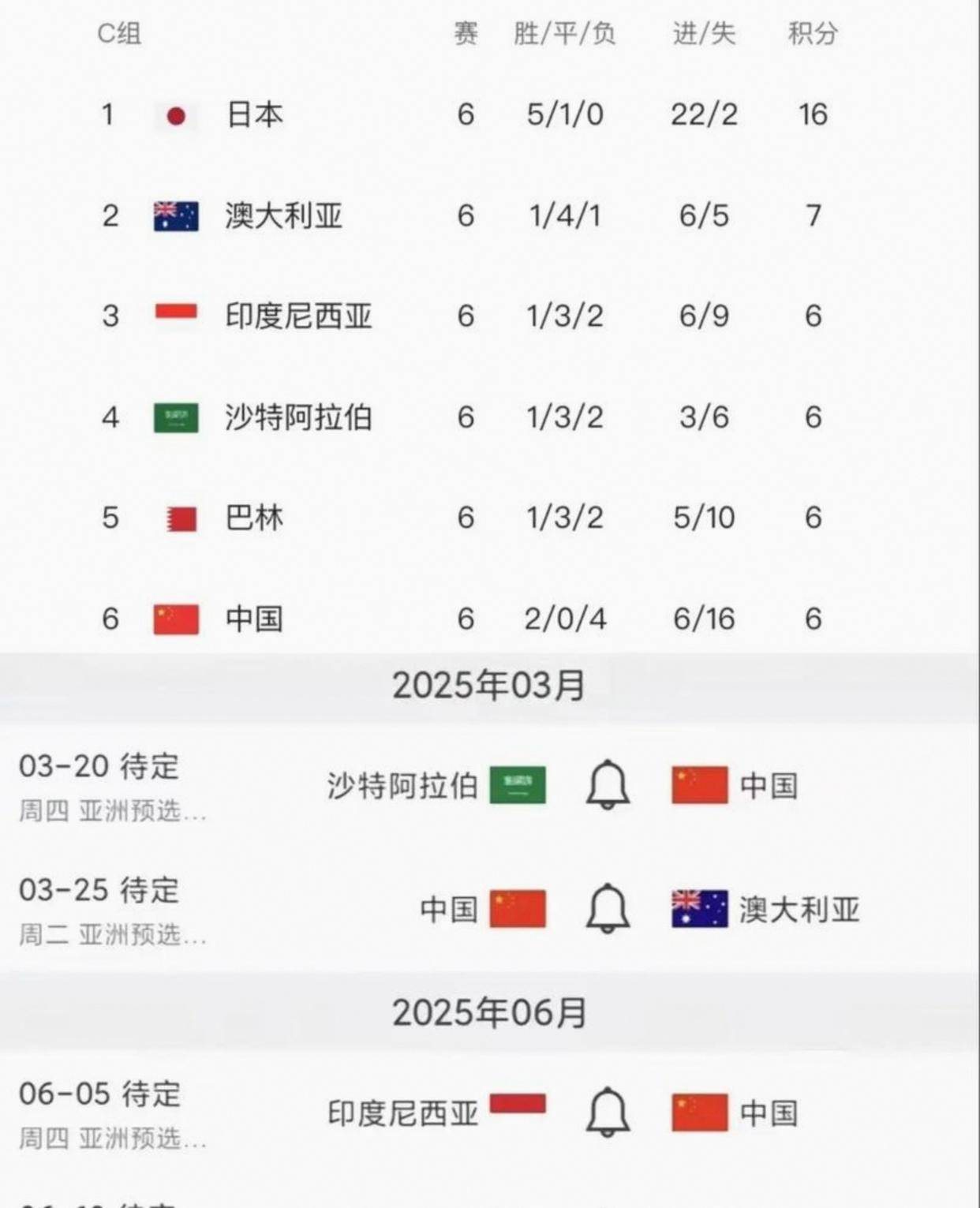This screenshot has width=980, height=1208.
Task: Set reminder bell for Indonesia vs China
Action: (x=608, y=1112)
